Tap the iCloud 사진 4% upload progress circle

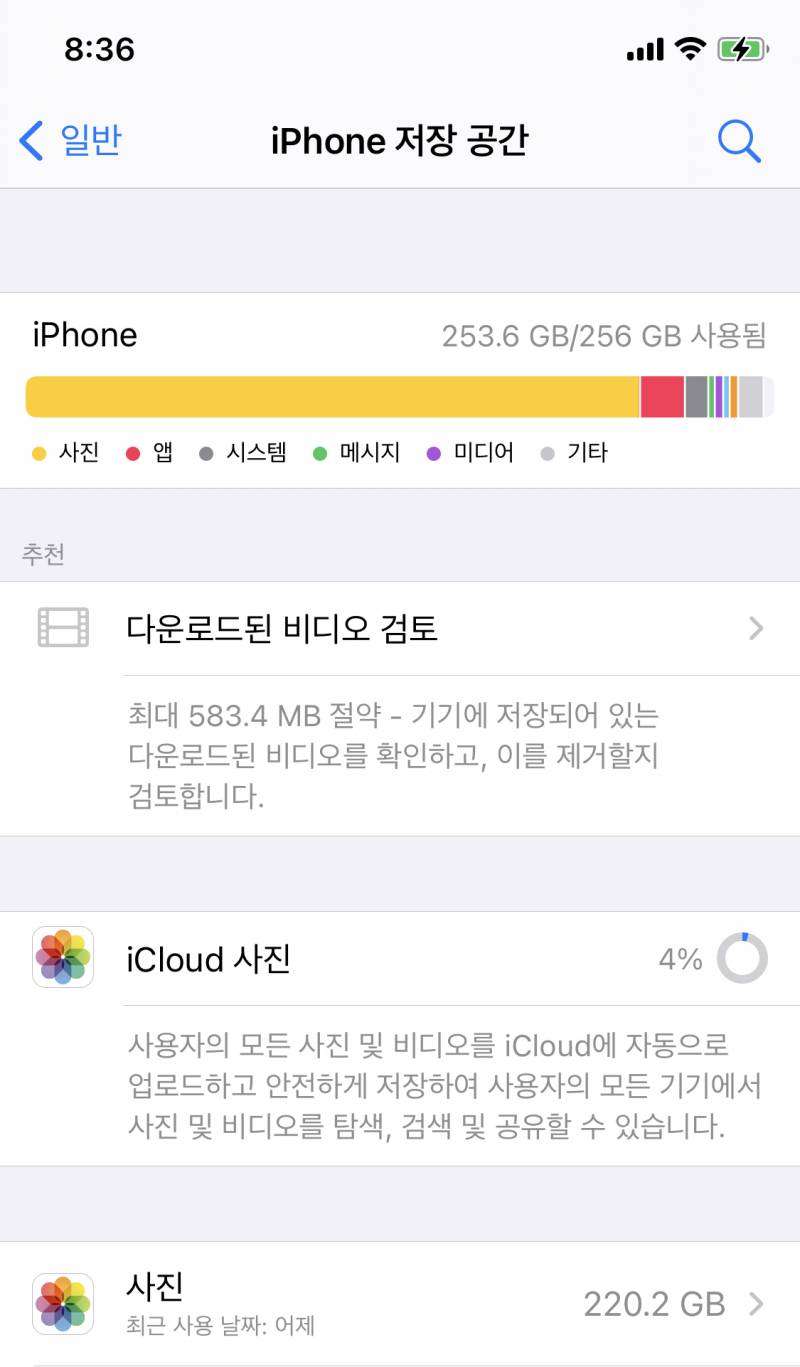[740, 957]
